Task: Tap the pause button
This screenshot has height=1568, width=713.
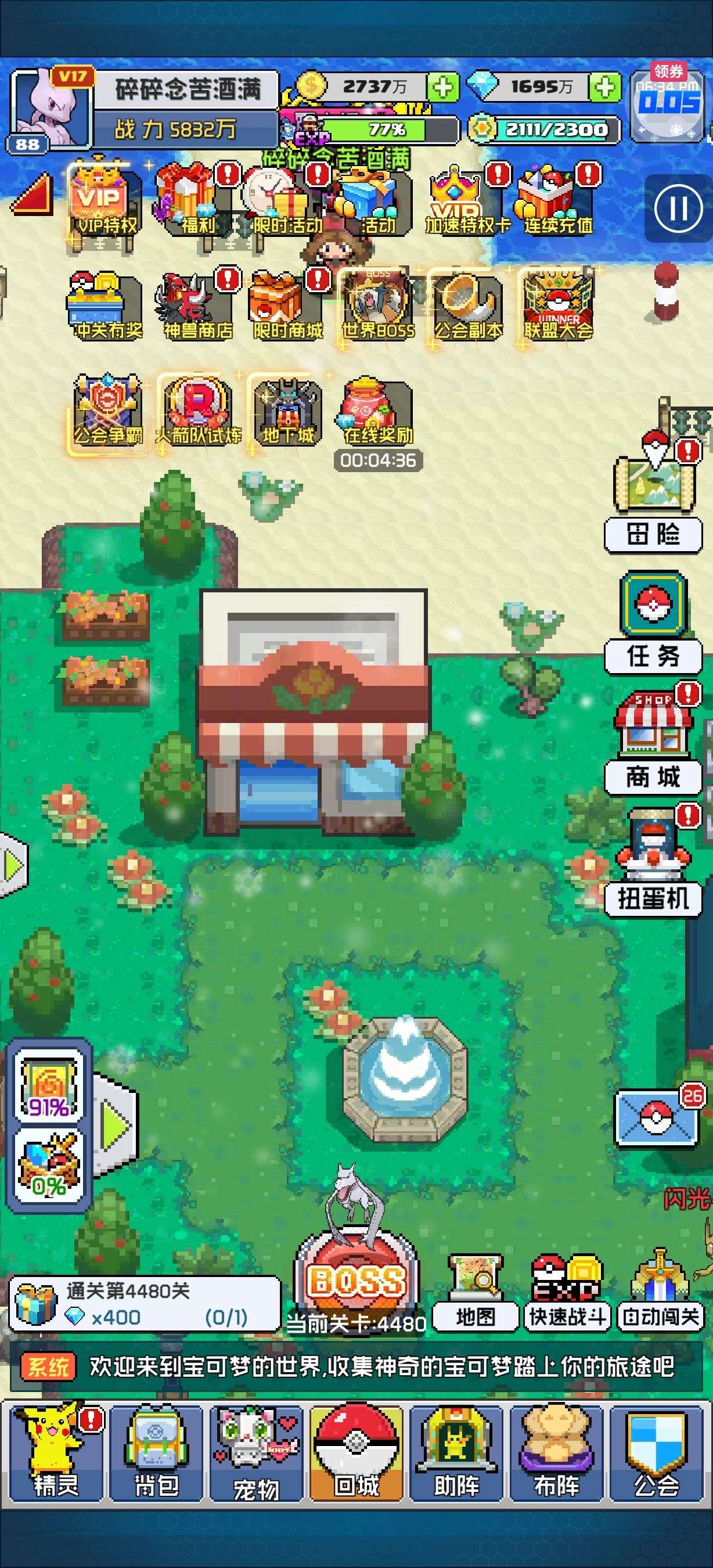Action: 678,209
